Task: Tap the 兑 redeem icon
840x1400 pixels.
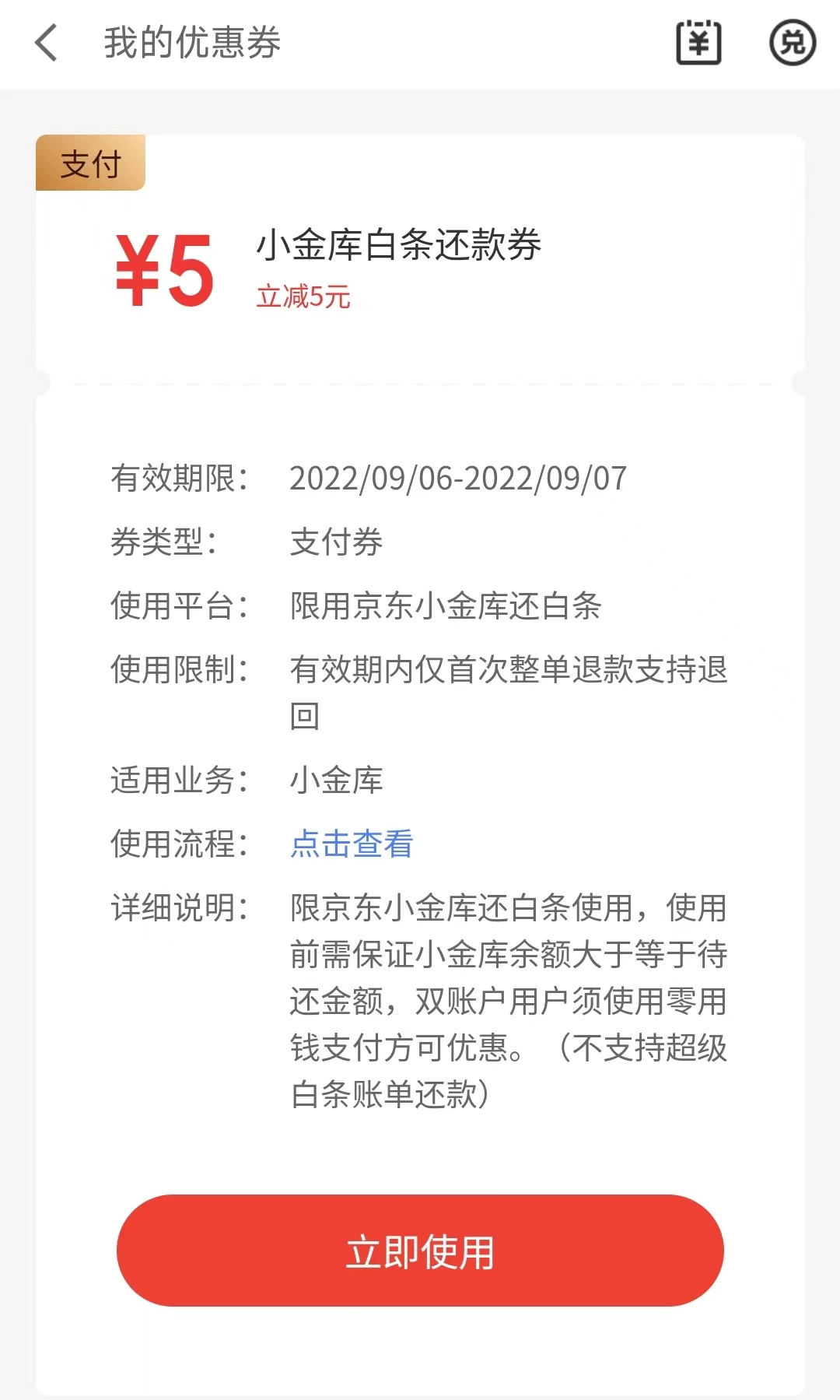Action: click(x=792, y=43)
